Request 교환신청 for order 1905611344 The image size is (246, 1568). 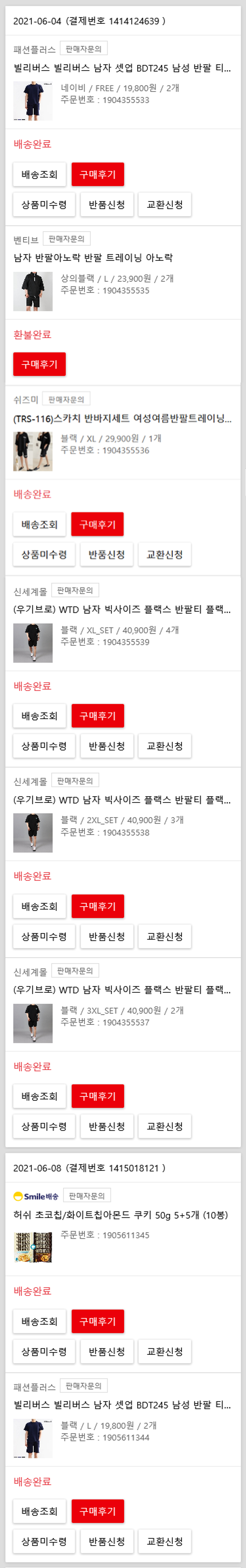(164, 1541)
